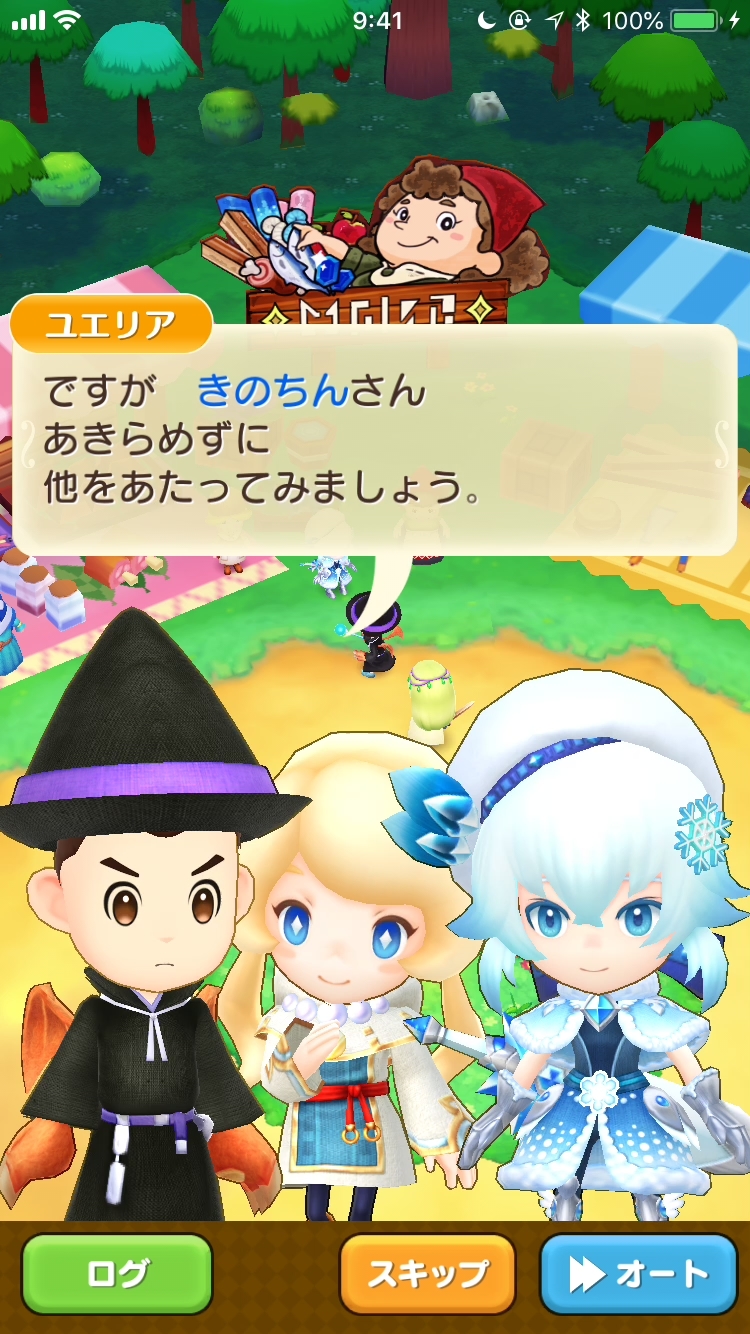Screen dimensions: 750x1334
Task: Tap ユエリア's dialogue box to continue
Action: (375, 440)
